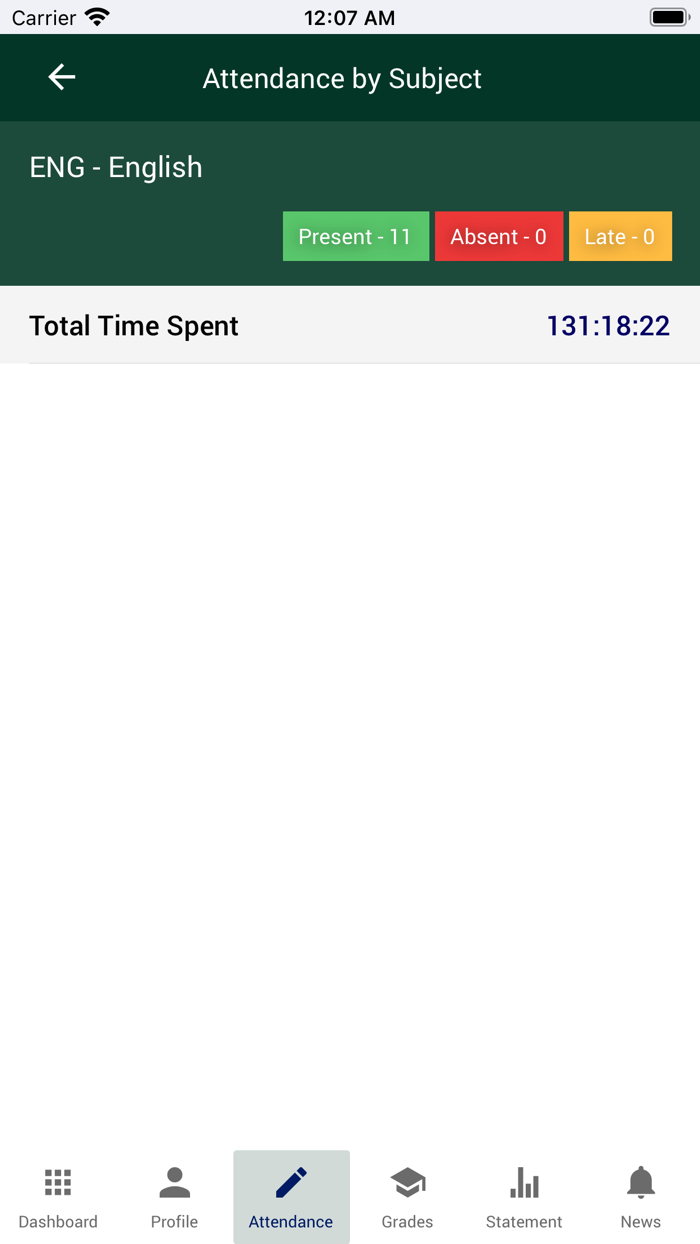Go back using the top-left arrow

pyautogui.click(x=62, y=78)
